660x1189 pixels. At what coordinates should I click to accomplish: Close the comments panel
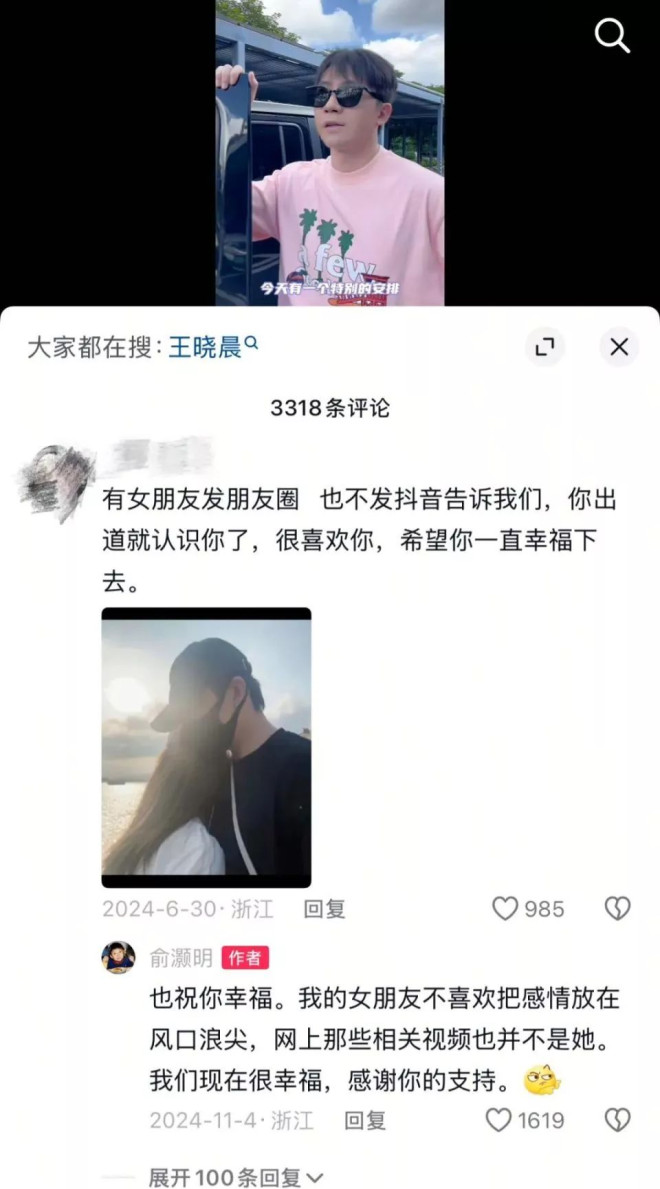pos(619,347)
